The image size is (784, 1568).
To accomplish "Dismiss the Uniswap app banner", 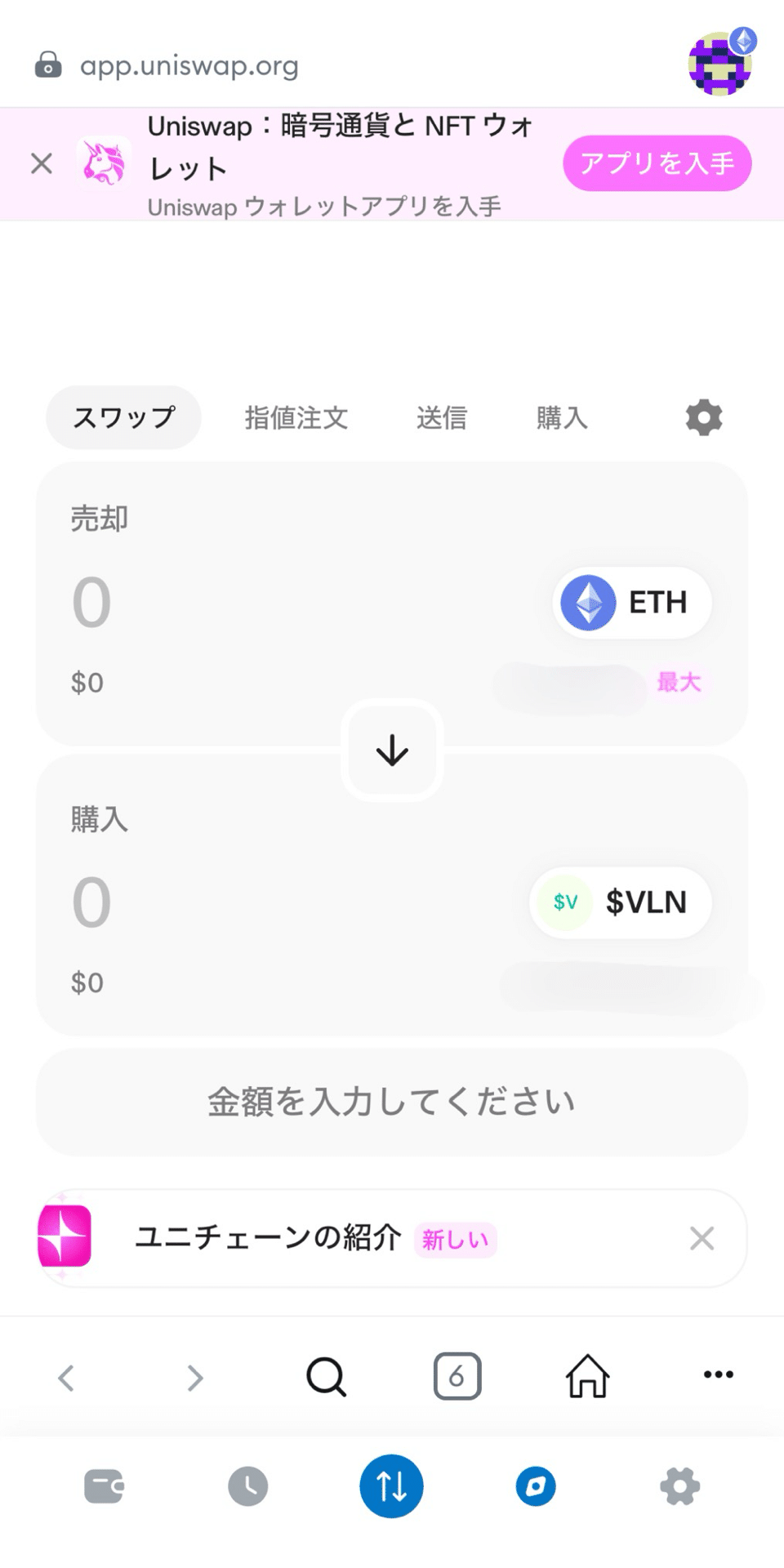I will pyautogui.click(x=41, y=163).
